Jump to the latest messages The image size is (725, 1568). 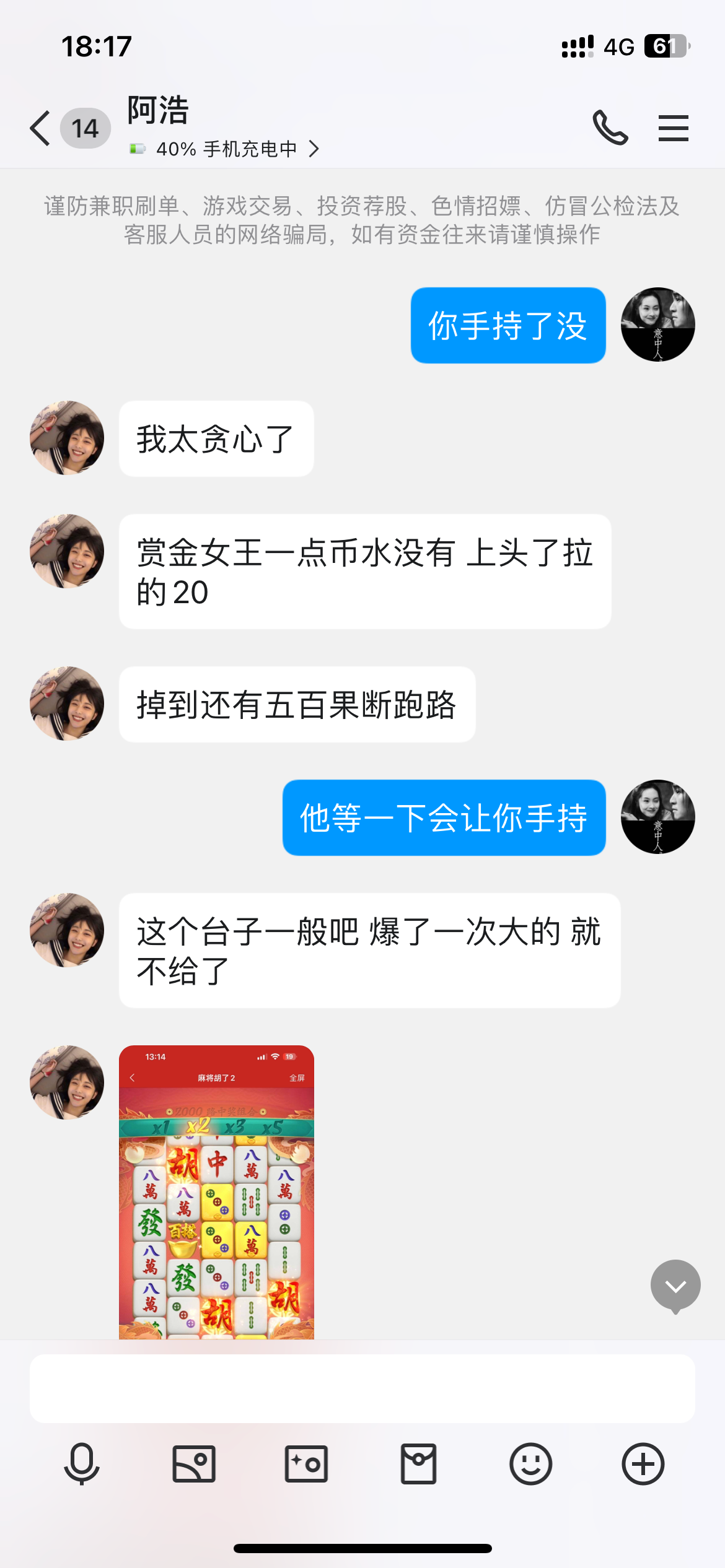tap(675, 1286)
